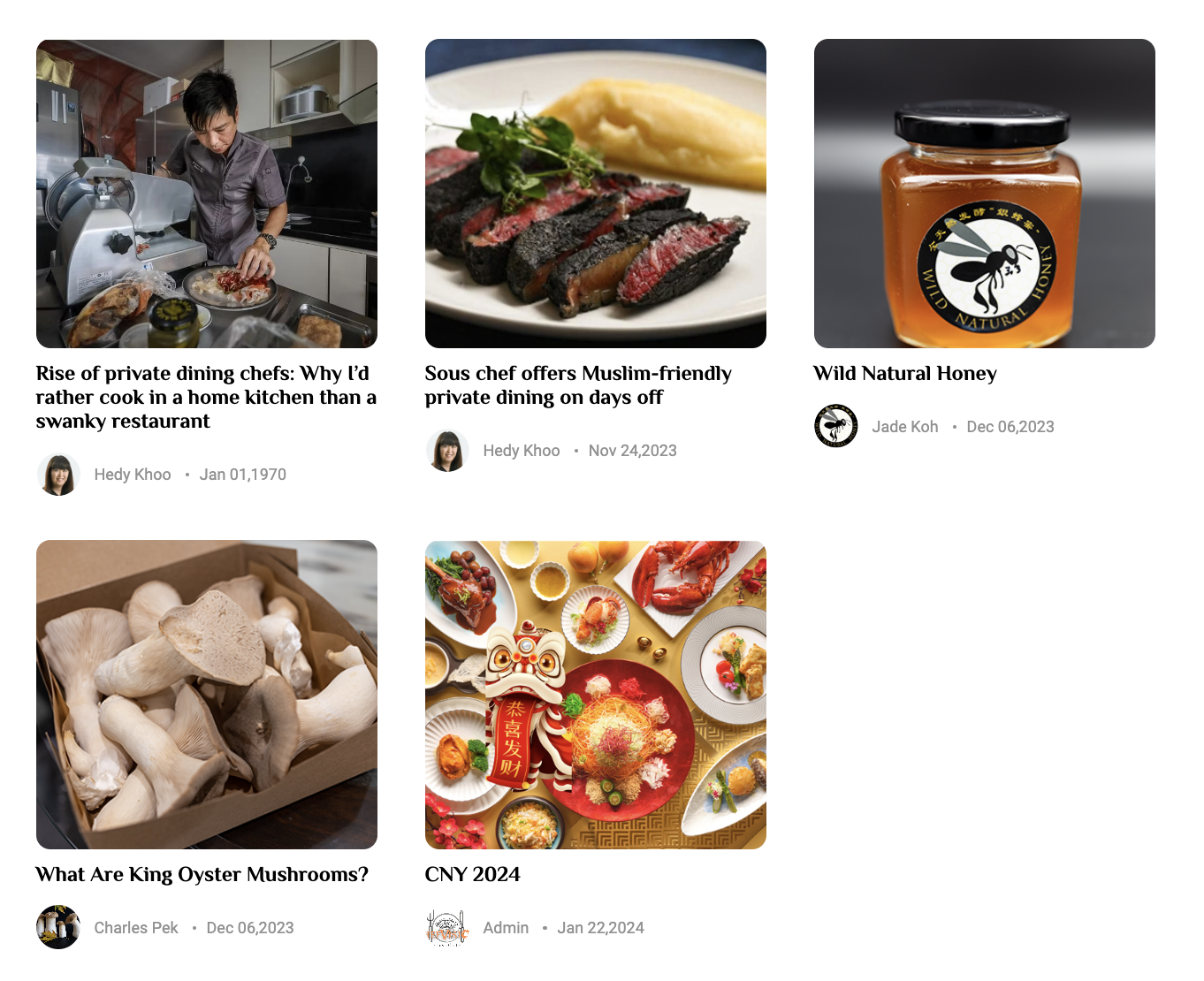The width and height of the screenshot is (1204, 981).
Task: Visit Hedy Khoo's profile on Nov 24,2023 post
Action: [521, 451]
